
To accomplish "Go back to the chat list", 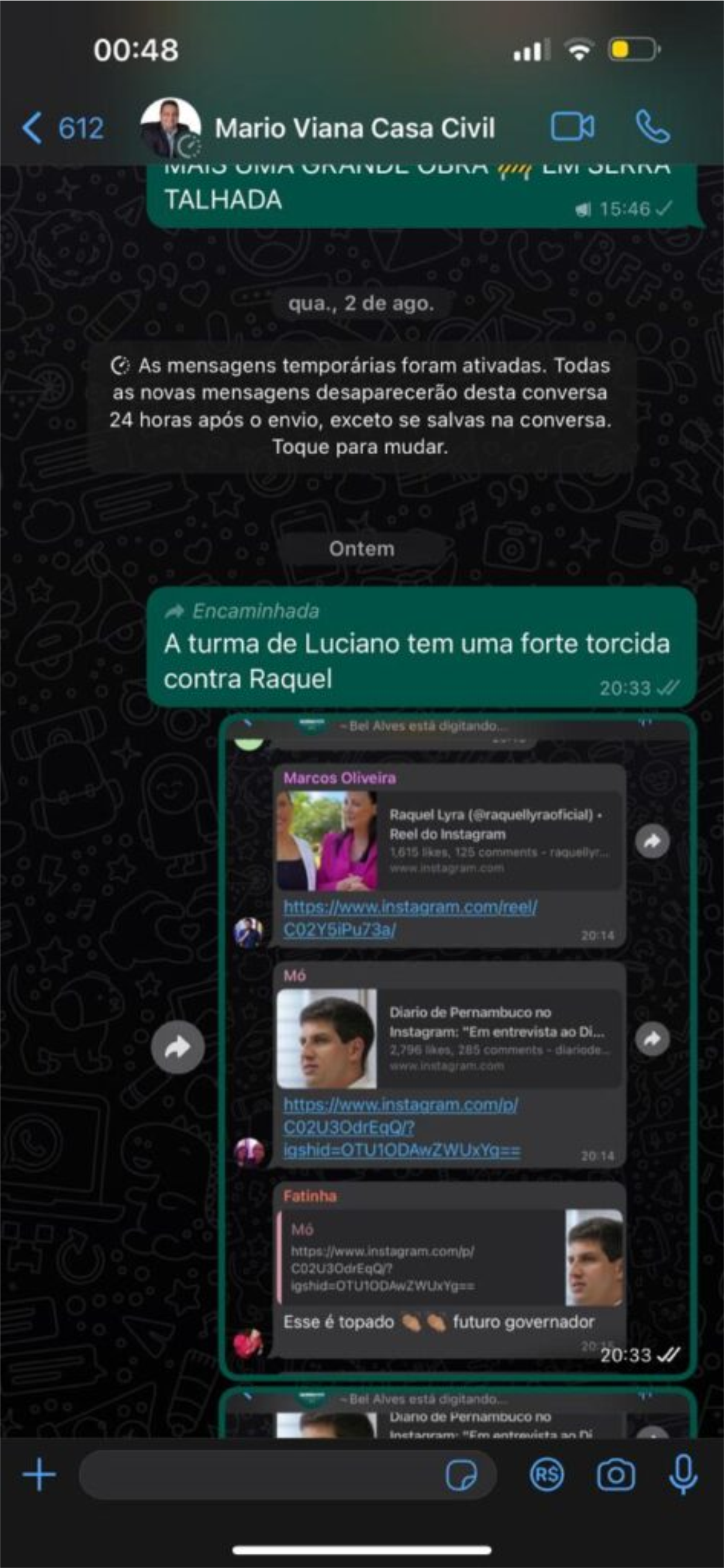I will (62, 128).
